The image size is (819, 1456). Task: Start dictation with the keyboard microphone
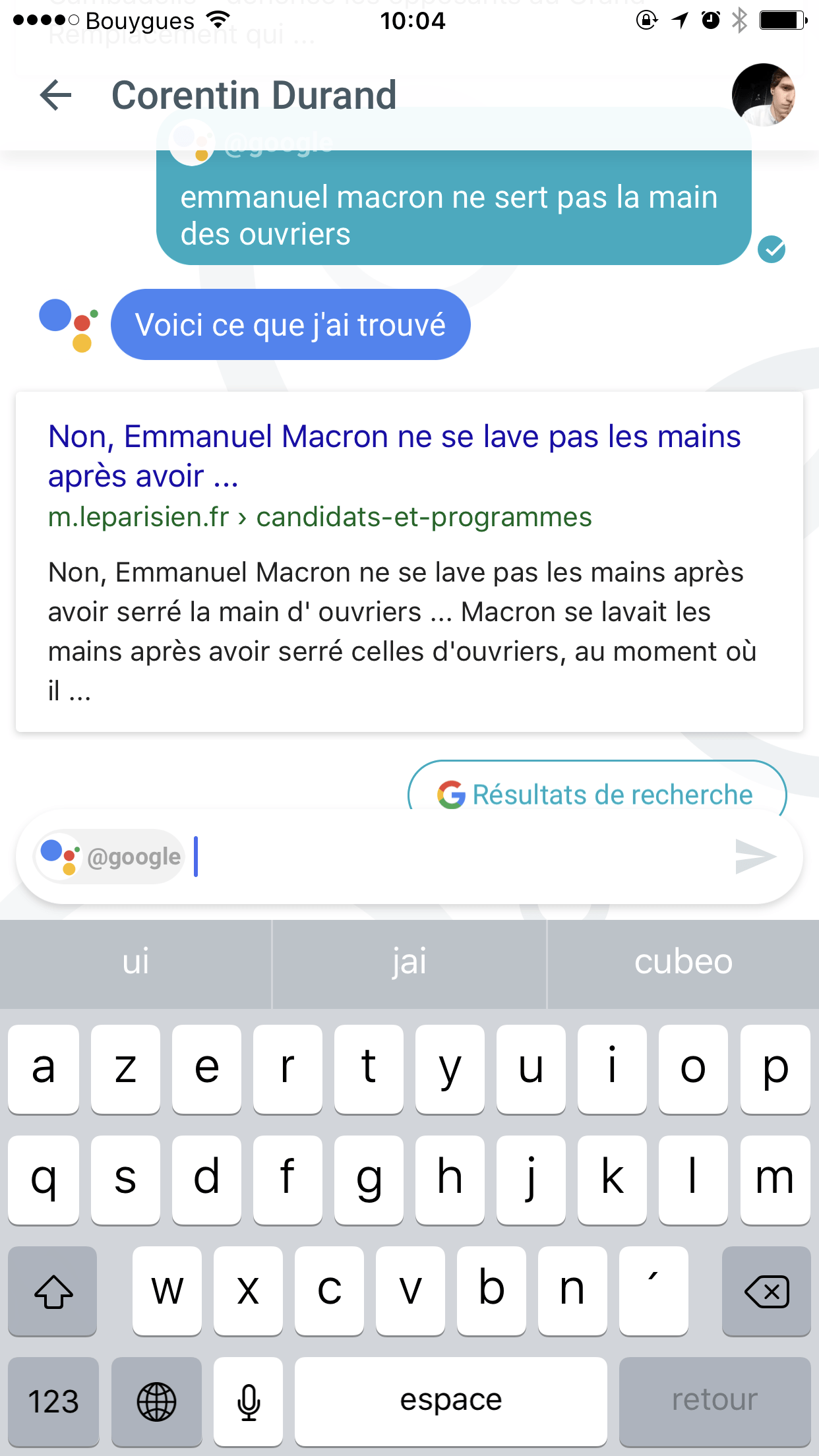249,1401
